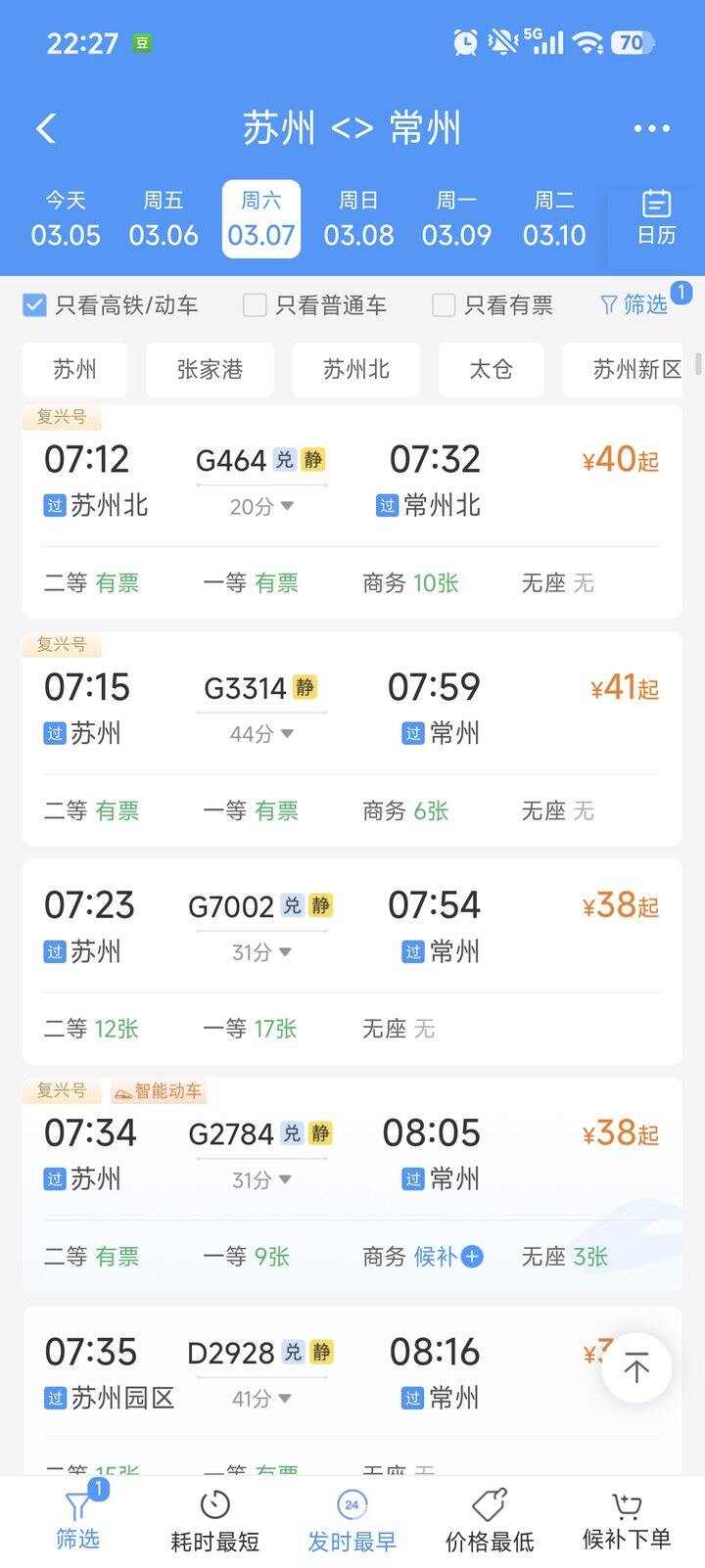Check the 只看有票 option
This screenshot has height=1568, width=705.
tap(443, 304)
